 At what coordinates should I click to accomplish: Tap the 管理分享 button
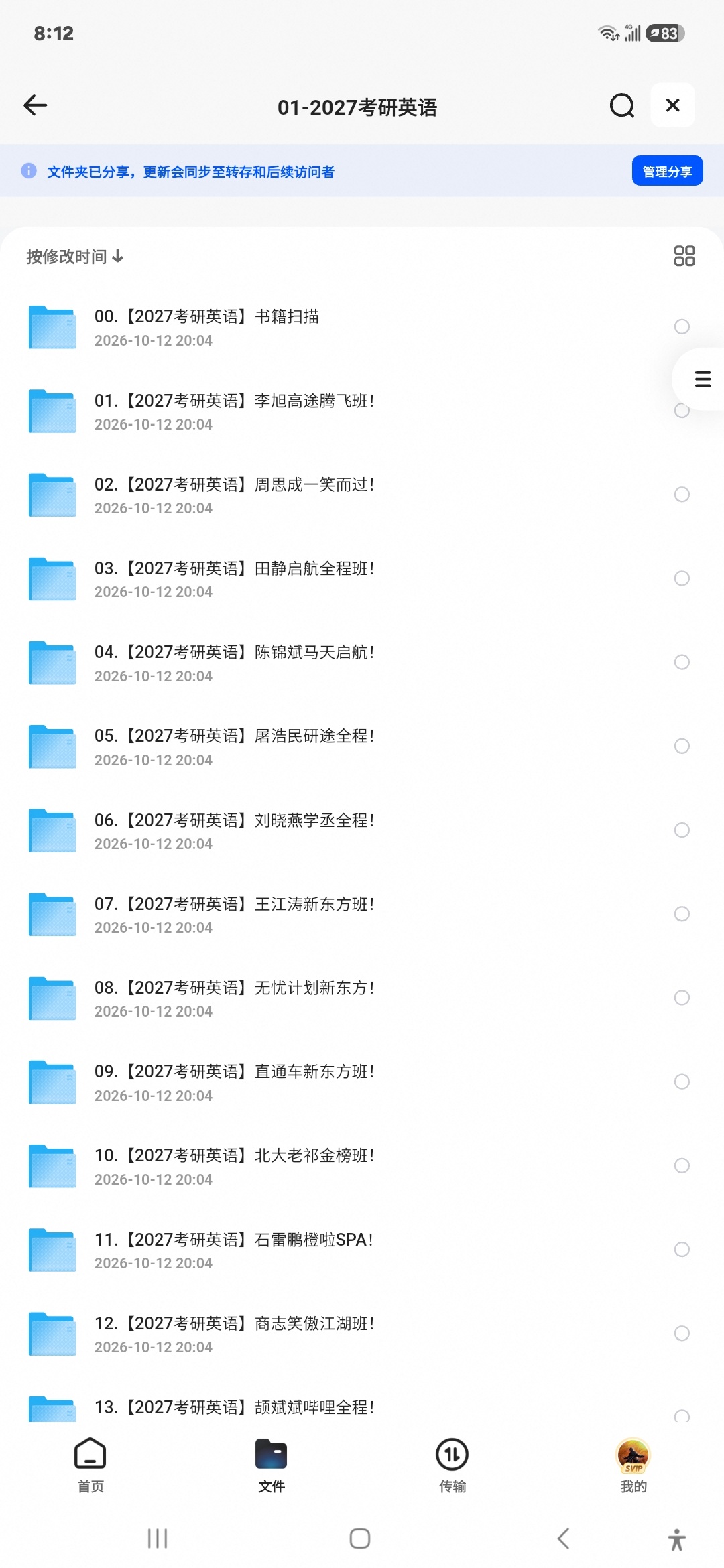pyautogui.click(x=667, y=171)
